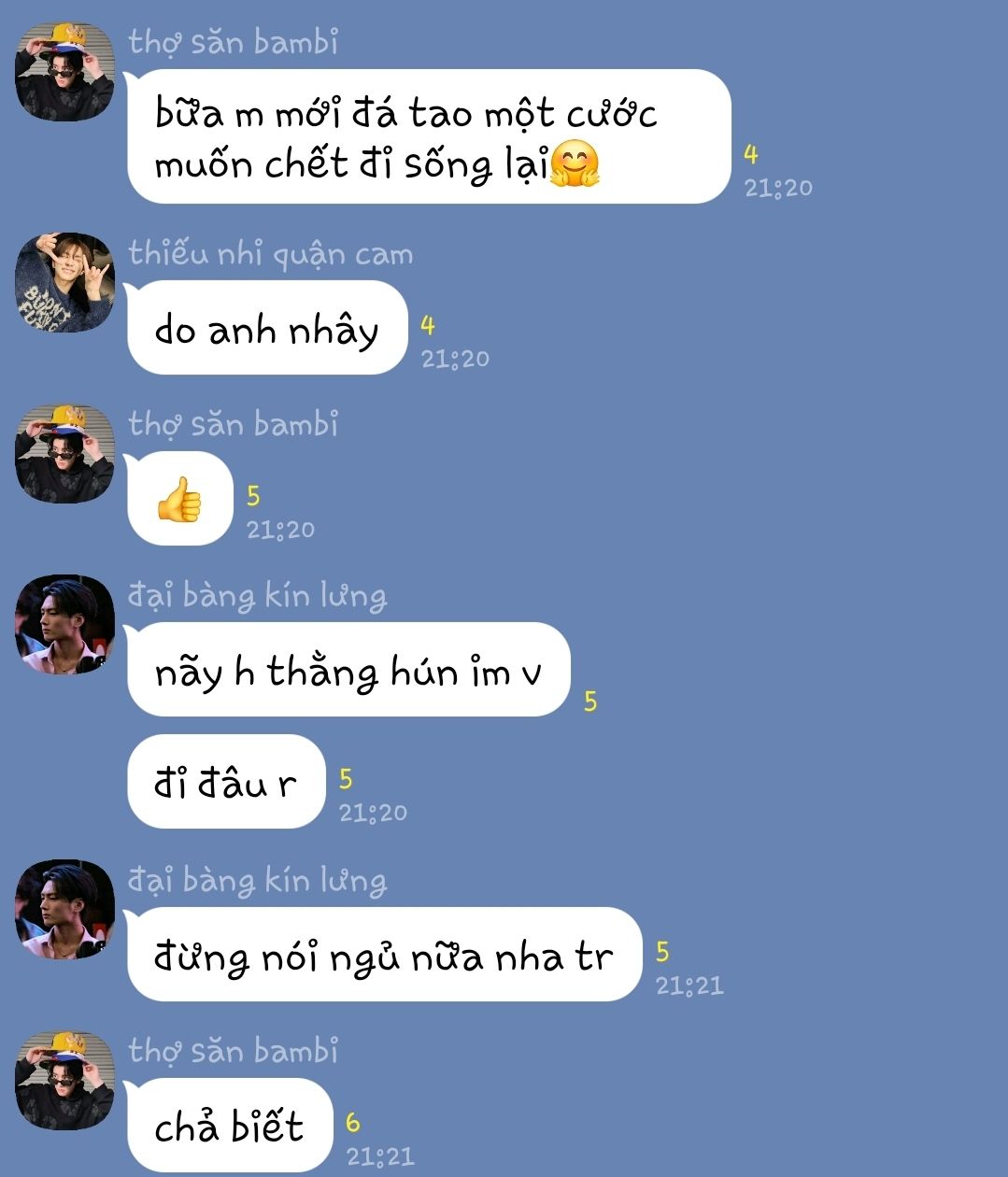Open thiếu nhi quận cam's profile picture
This screenshot has height=1177, width=1008.
click(x=64, y=283)
